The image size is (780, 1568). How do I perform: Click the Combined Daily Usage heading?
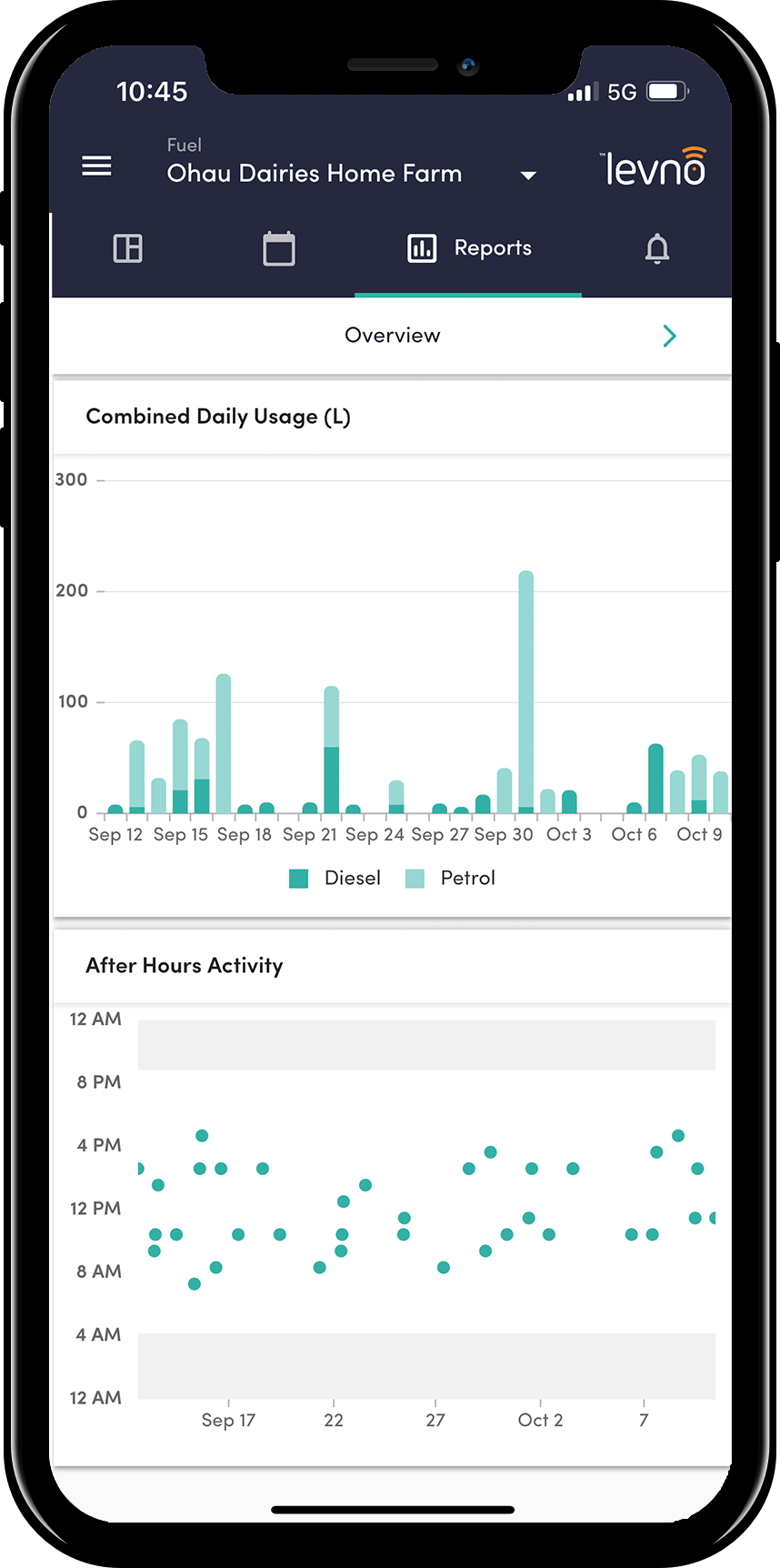[218, 416]
